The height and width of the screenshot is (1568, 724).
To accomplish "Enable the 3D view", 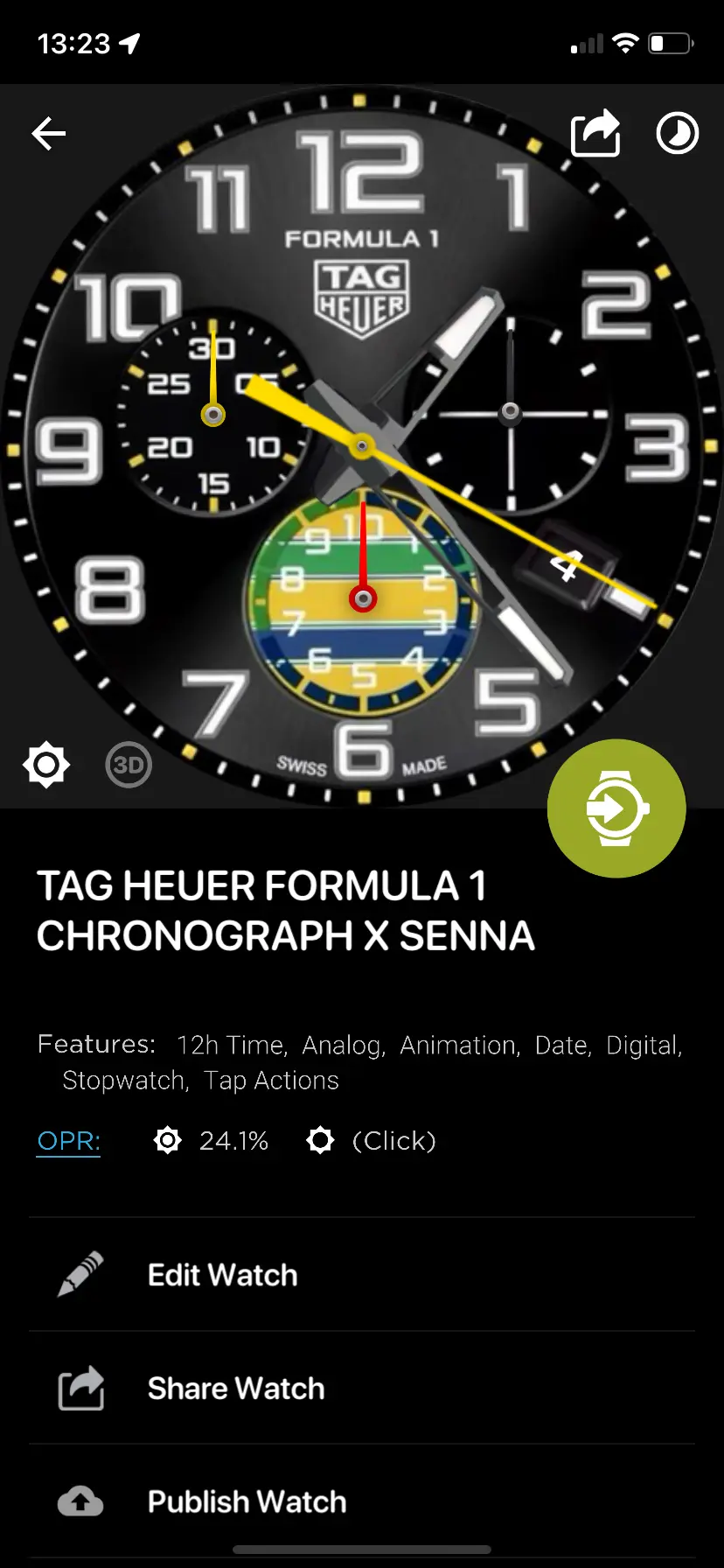I will pos(129,765).
